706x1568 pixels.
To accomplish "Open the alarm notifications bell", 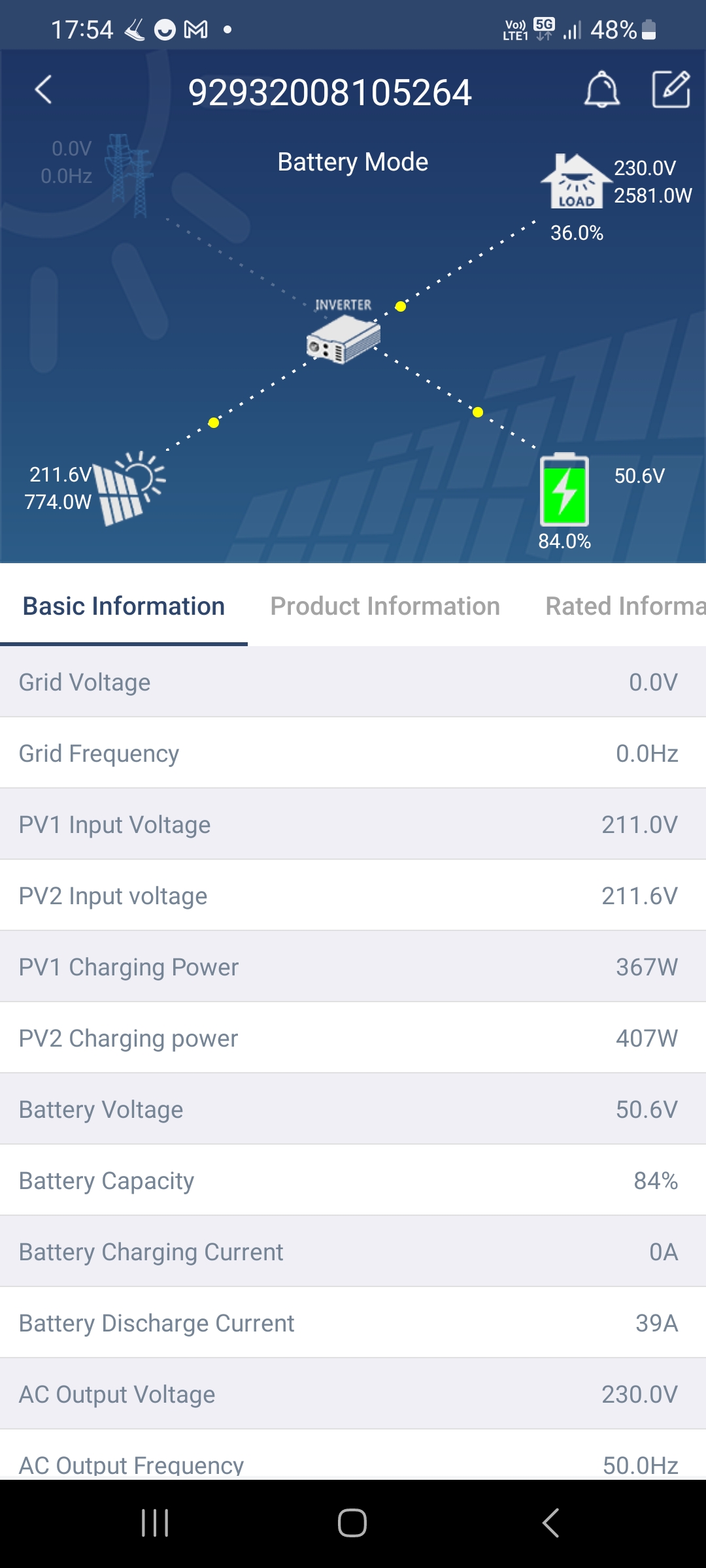I will click(x=601, y=90).
